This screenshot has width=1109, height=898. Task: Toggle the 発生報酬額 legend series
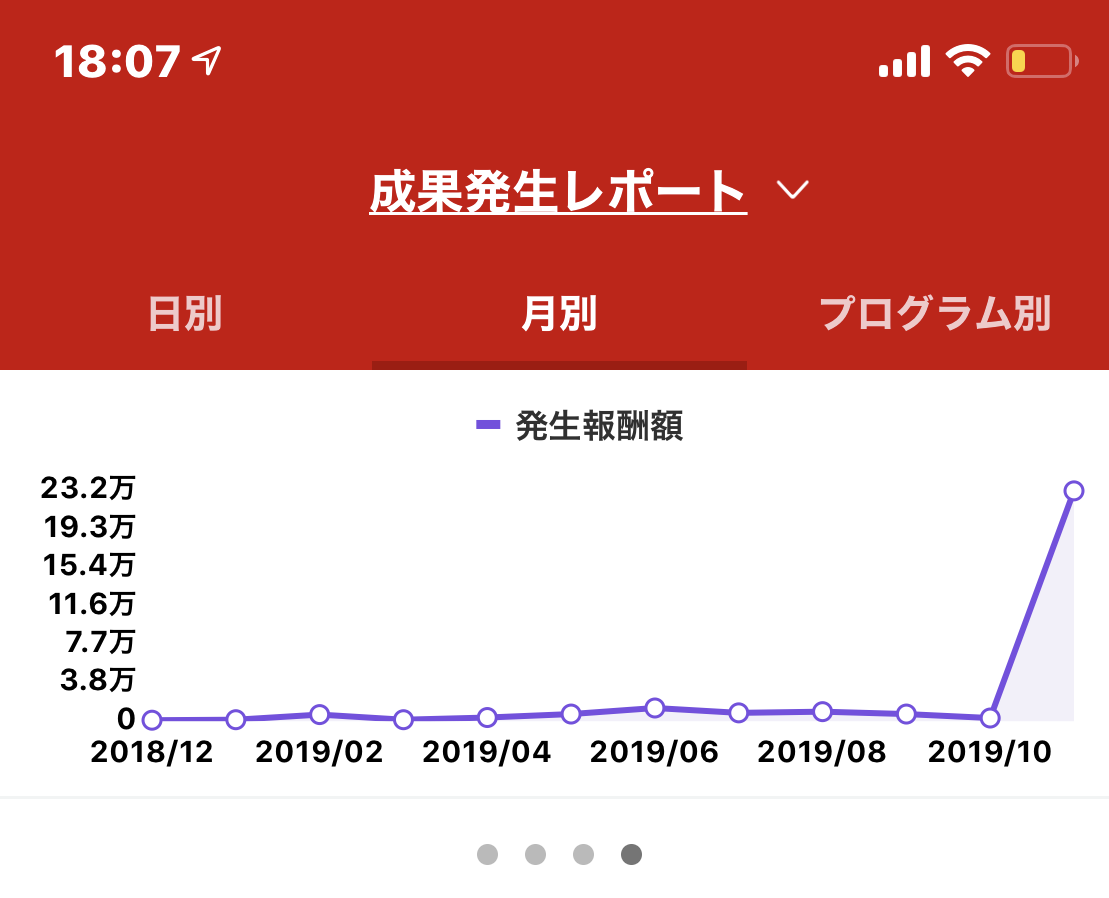click(580, 426)
